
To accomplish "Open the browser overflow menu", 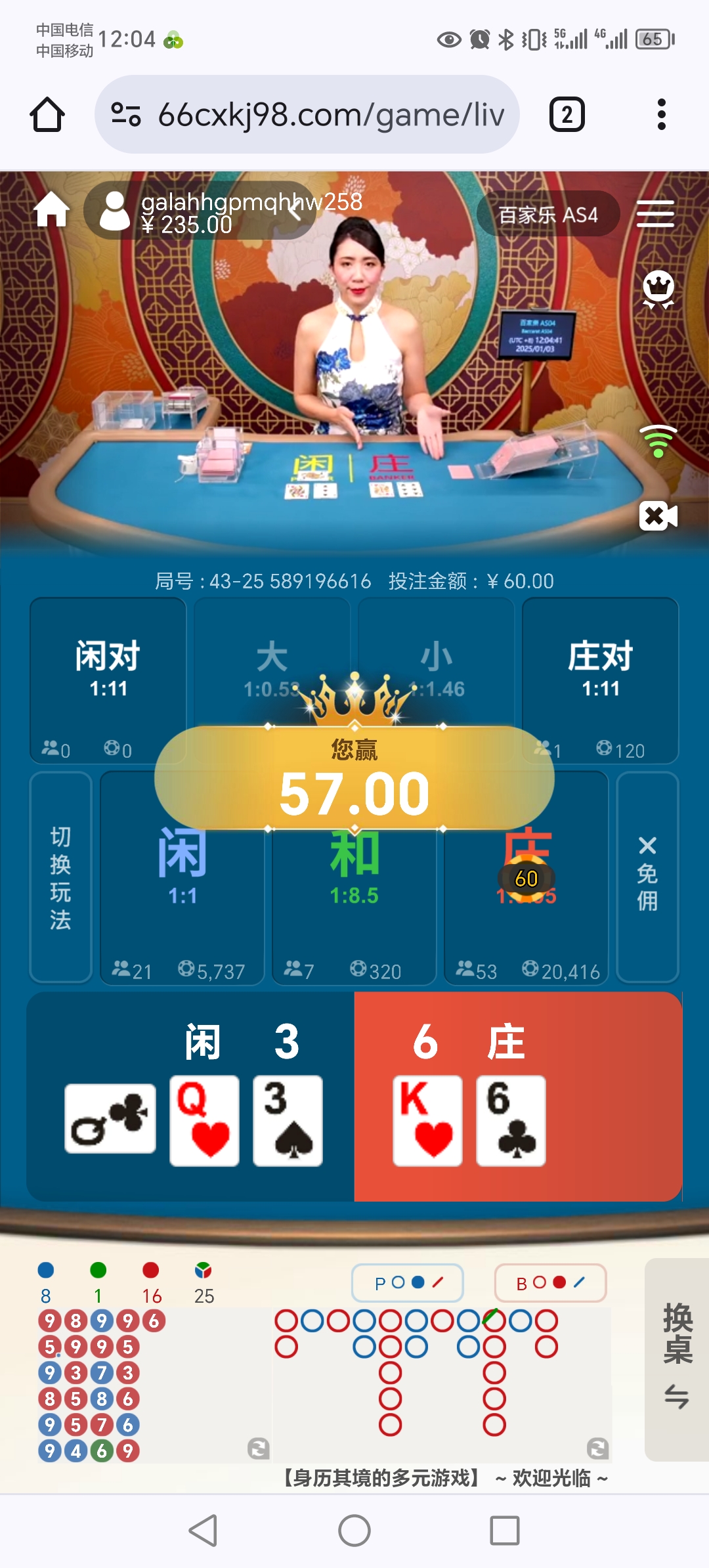I will pyautogui.click(x=661, y=115).
